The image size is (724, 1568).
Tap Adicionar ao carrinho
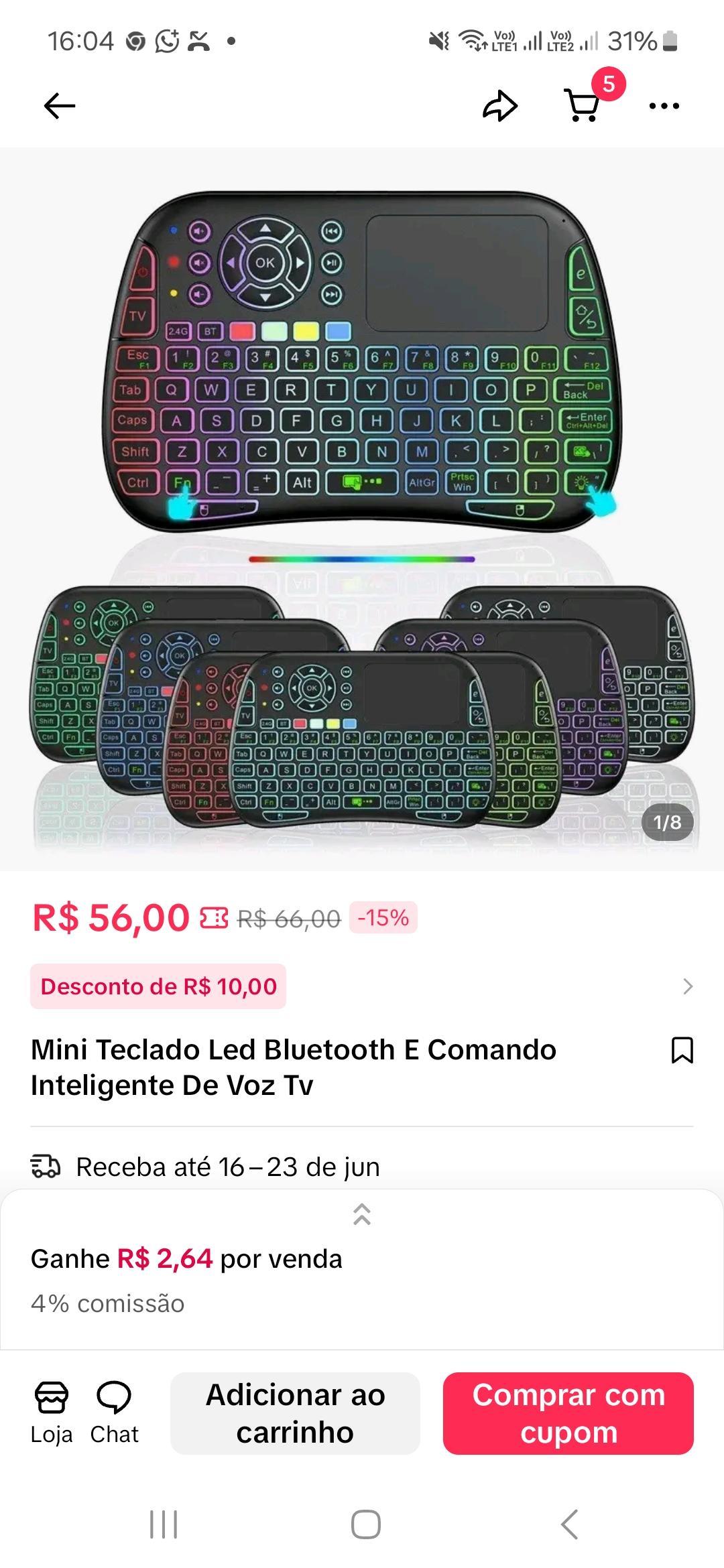(x=295, y=1413)
